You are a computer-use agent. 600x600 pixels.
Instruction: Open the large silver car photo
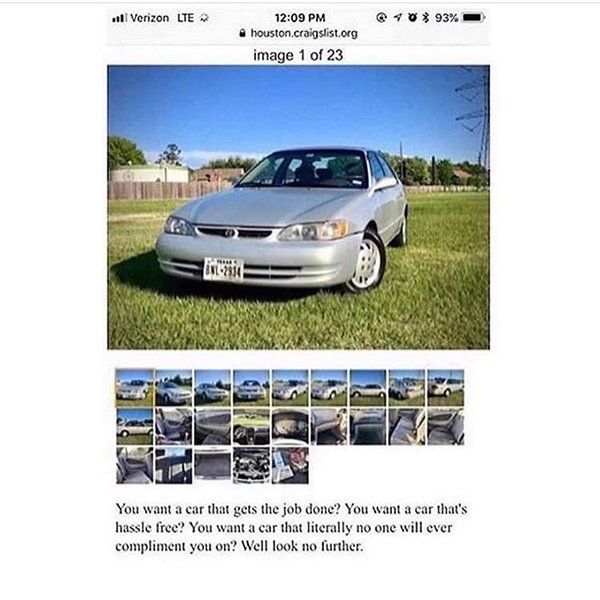click(298, 207)
